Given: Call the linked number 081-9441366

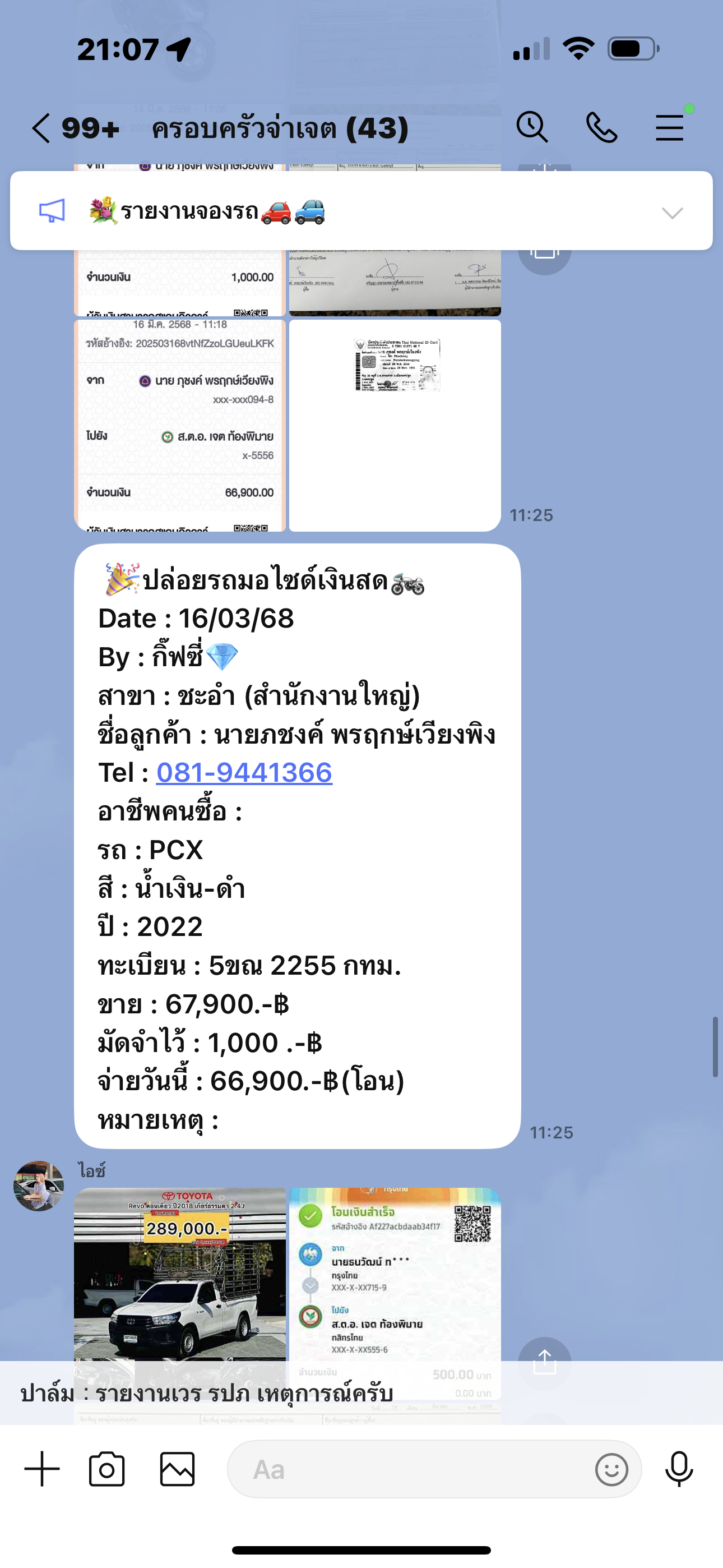Looking at the screenshot, I should 244,772.
